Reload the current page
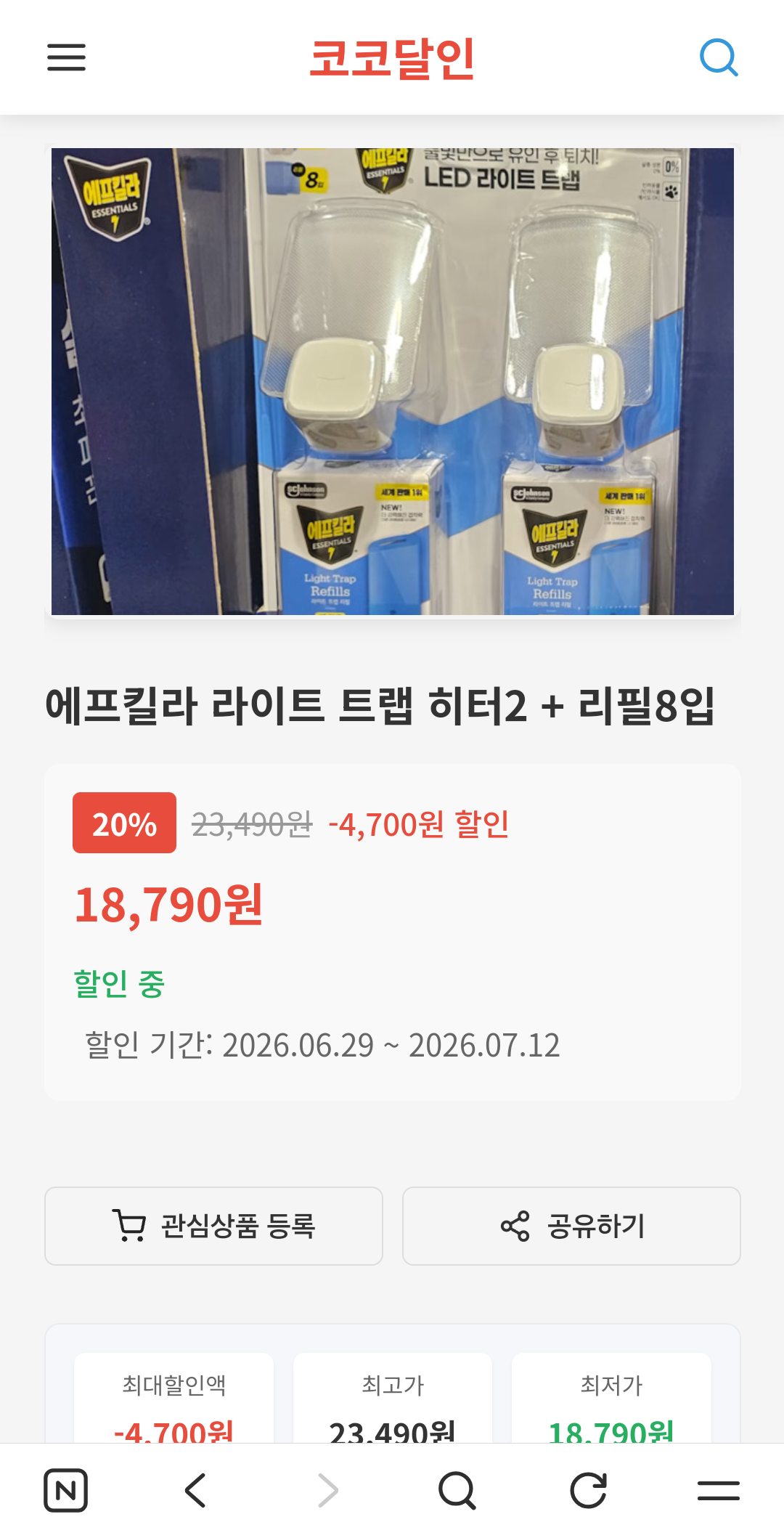 (x=588, y=1490)
